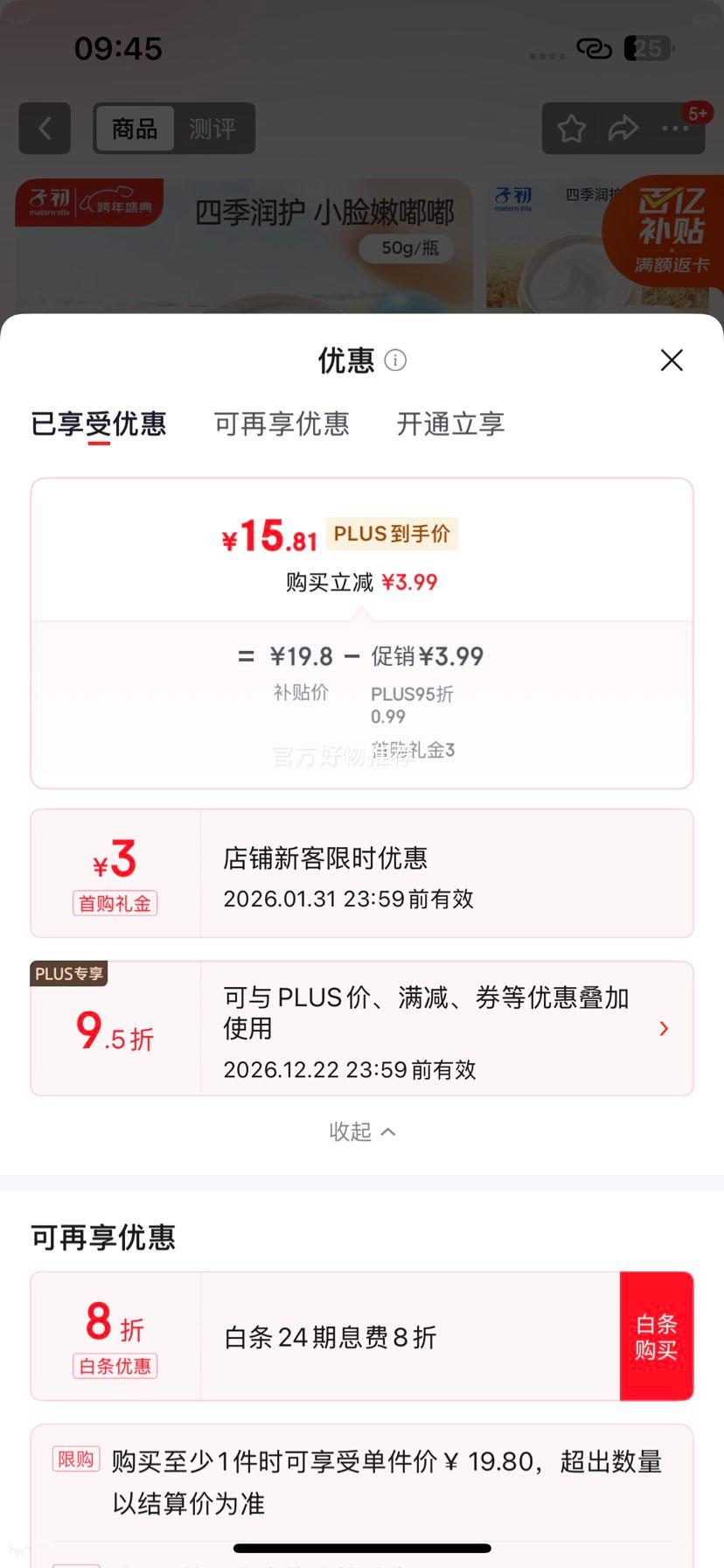Tap the info icon beside 优惠 title
The image size is (724, 1568).
(394, 360)
